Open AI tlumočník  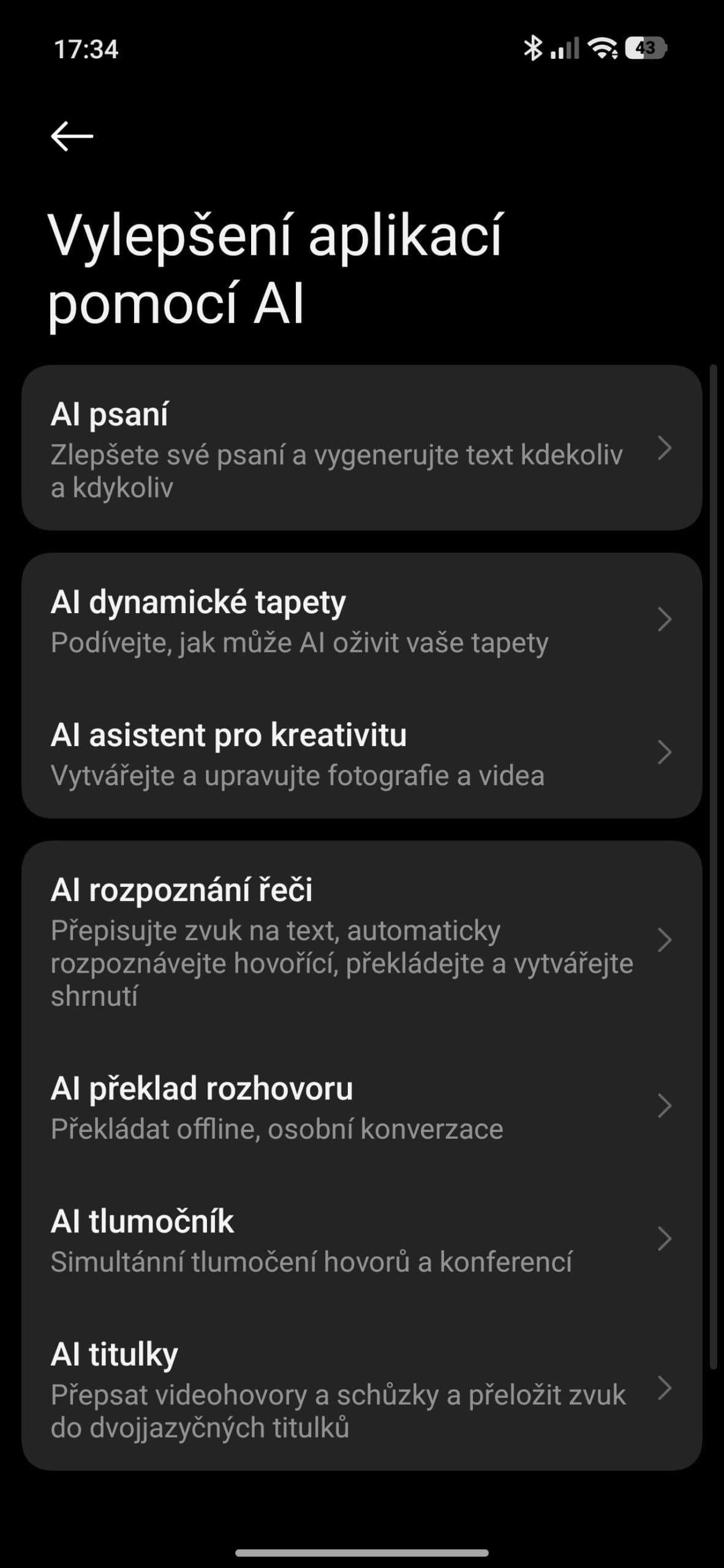pyautogui.click(x=361, y=1240)
